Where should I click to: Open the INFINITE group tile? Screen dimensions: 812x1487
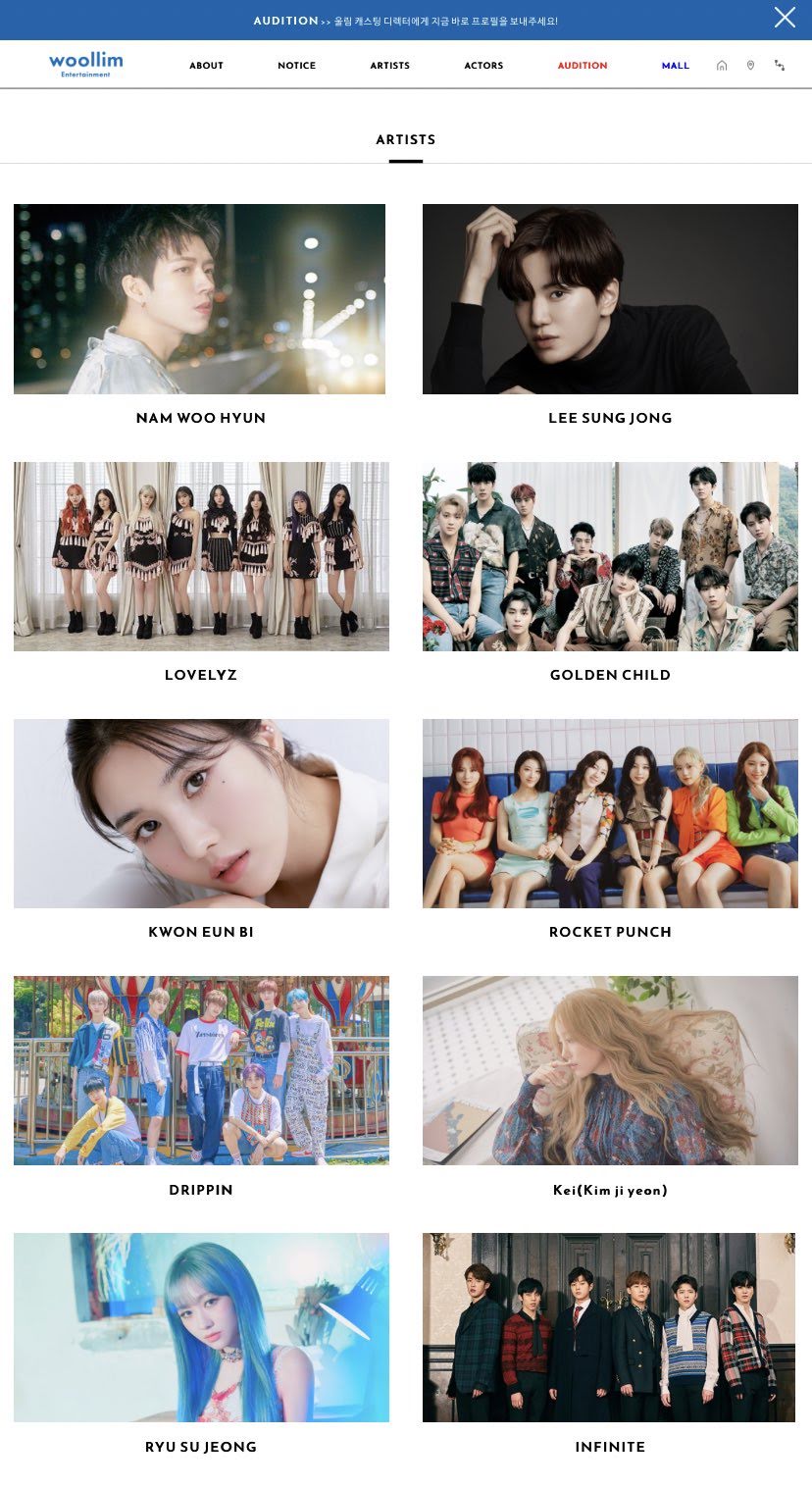coord(610,1327)
